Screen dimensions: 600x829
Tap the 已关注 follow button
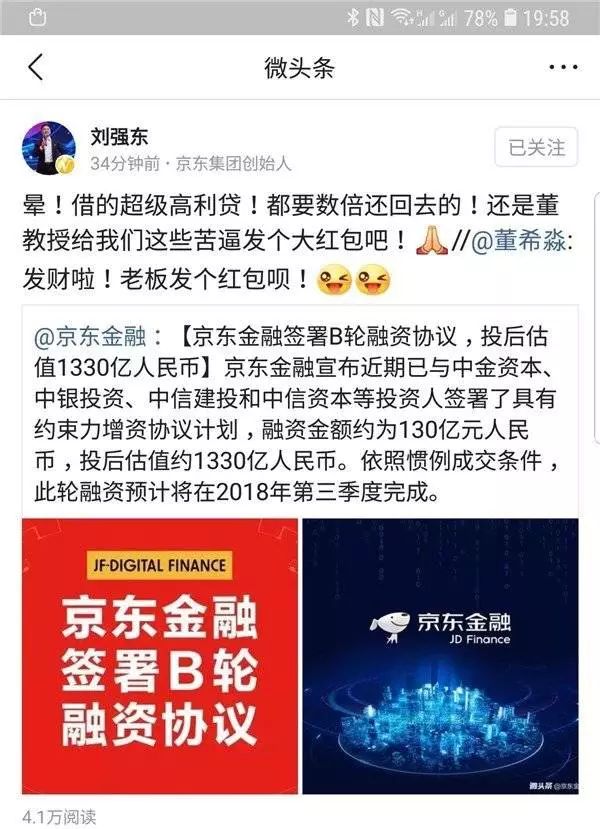click(x=536, y=148)
